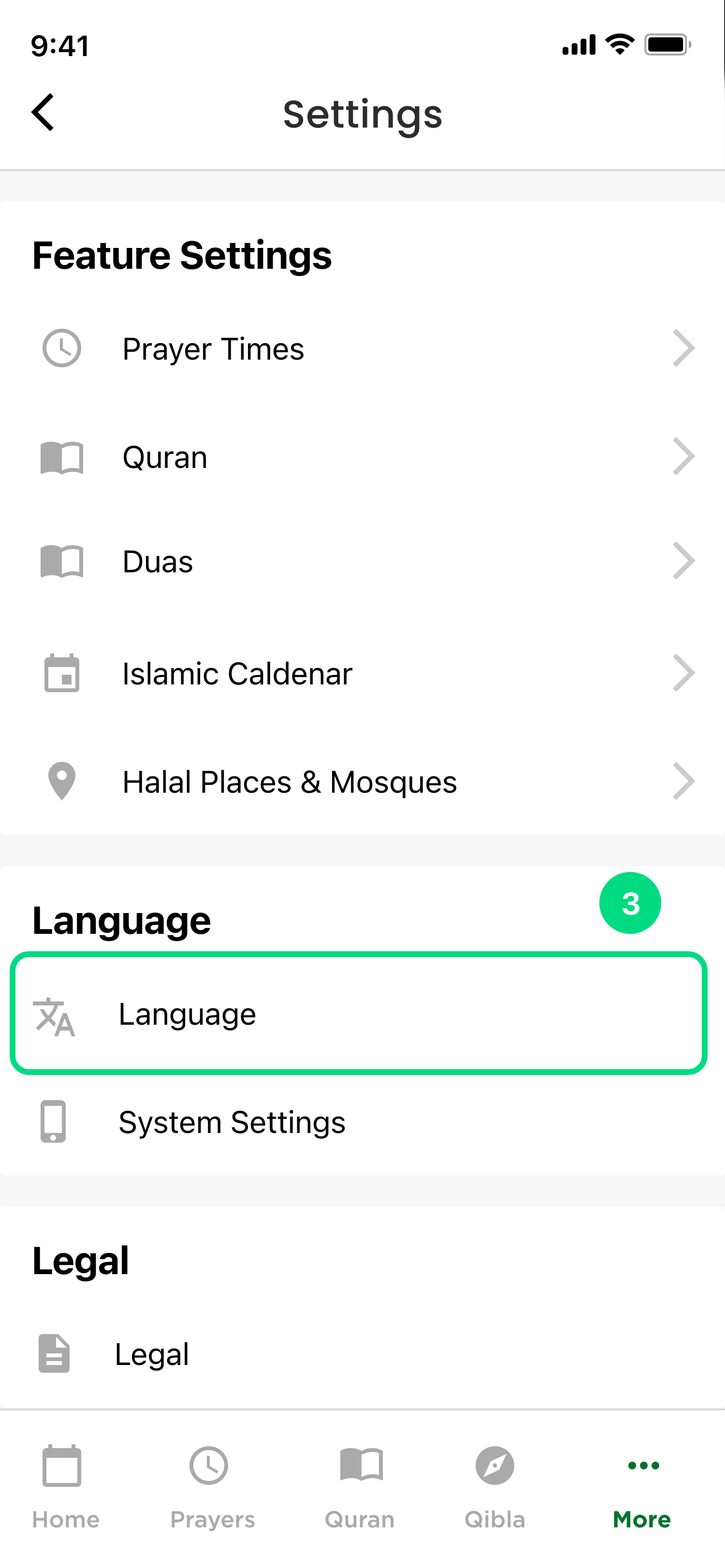725x1568 pixels.
Task: Open Halal Places & Mosques settings
Action: click(x=362, y=782)
